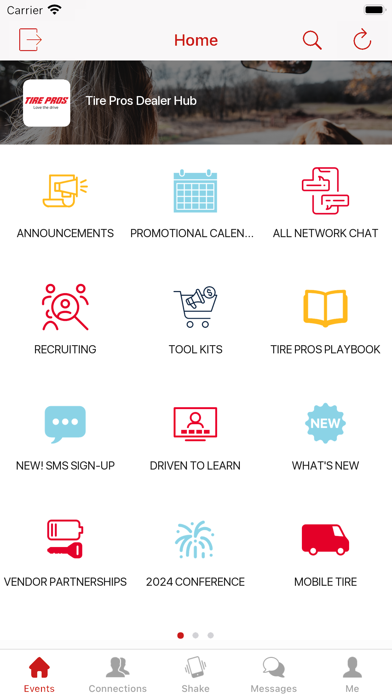Open Tool Kits
This screenshot has height=696, width=392.
click(195, 319)
